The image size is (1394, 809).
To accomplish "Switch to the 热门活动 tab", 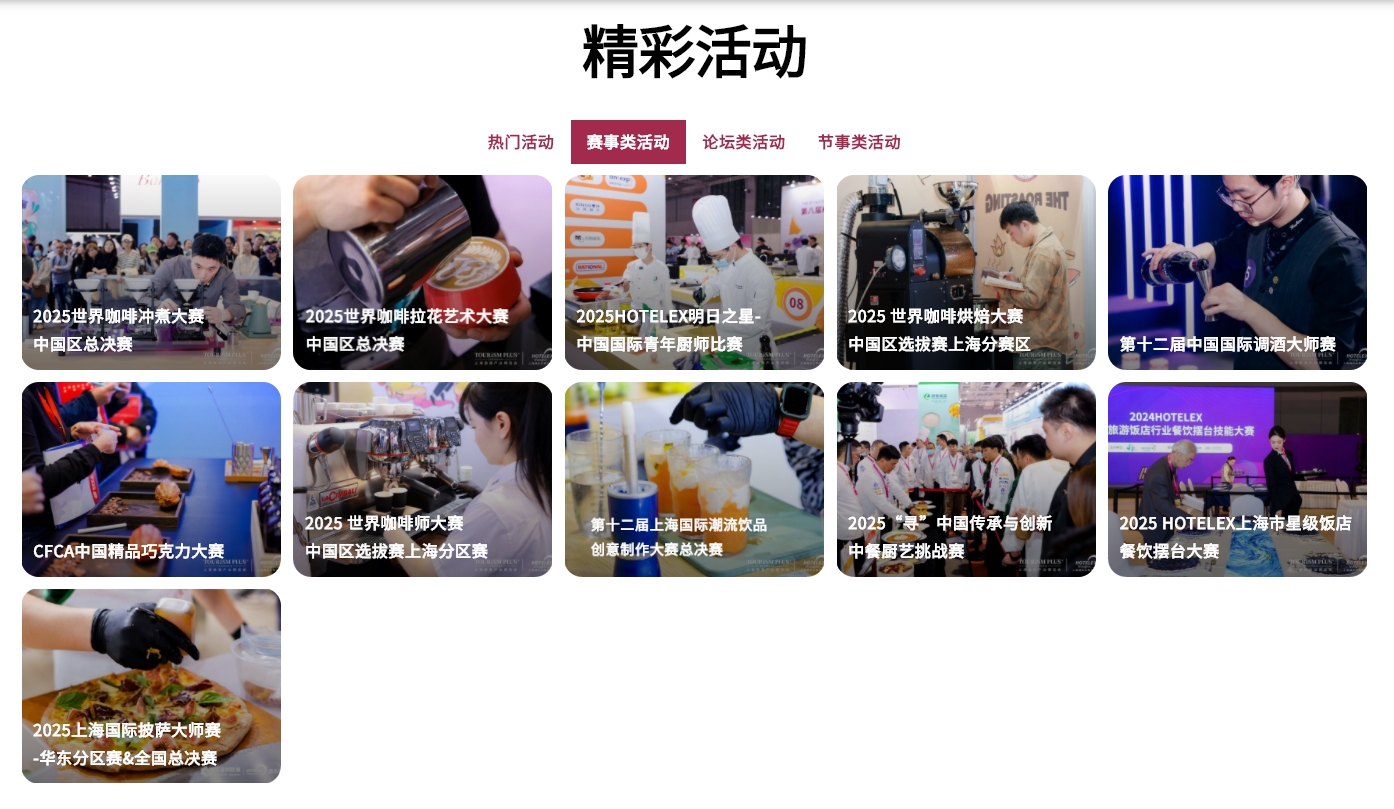I will click(x=520, y=142).
